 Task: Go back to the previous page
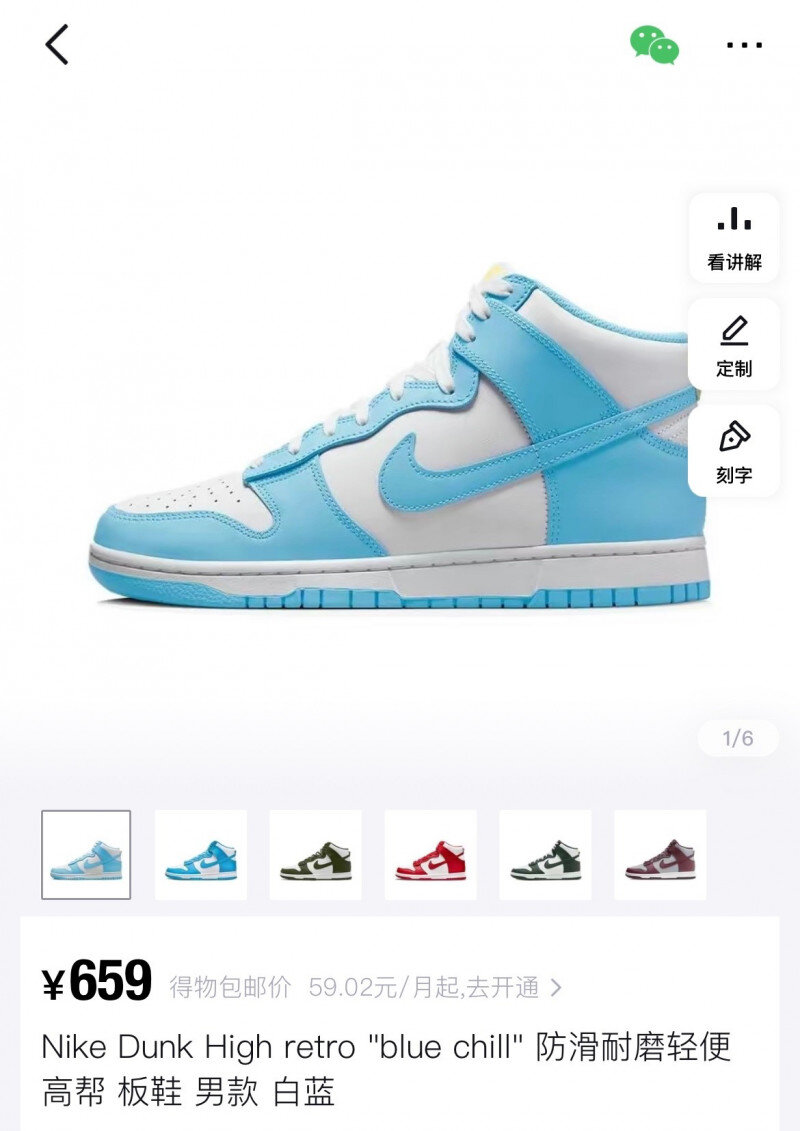(x=57, y=45)
